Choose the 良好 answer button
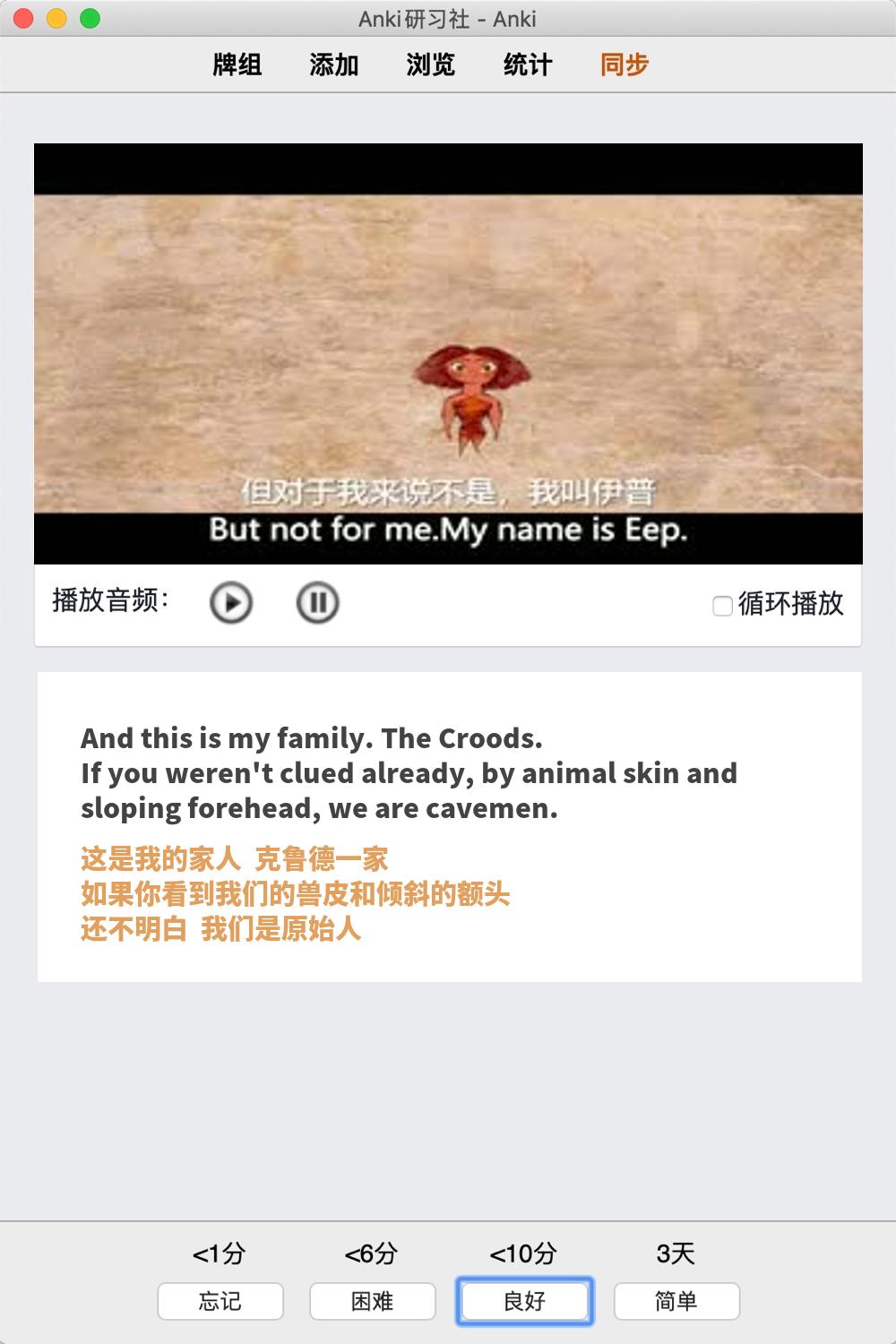 pos(525,1301)
